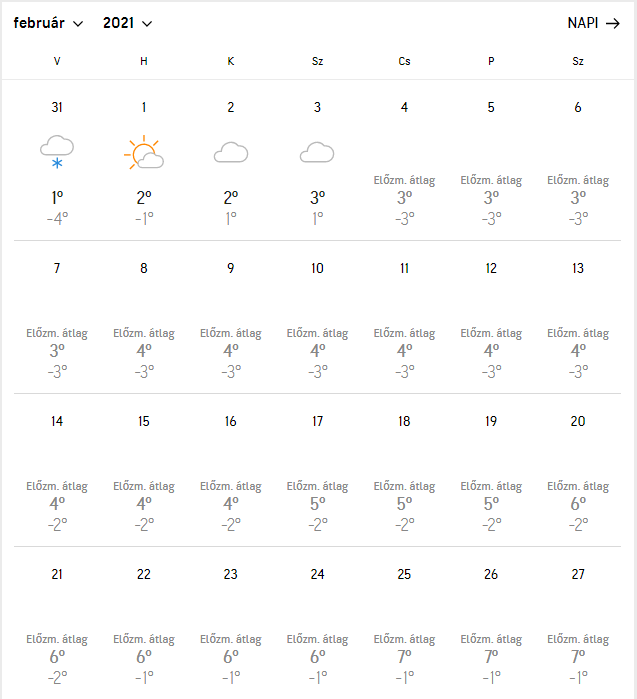Expand the február month dropdown
The image size is (637, 699).
[48, 23]
